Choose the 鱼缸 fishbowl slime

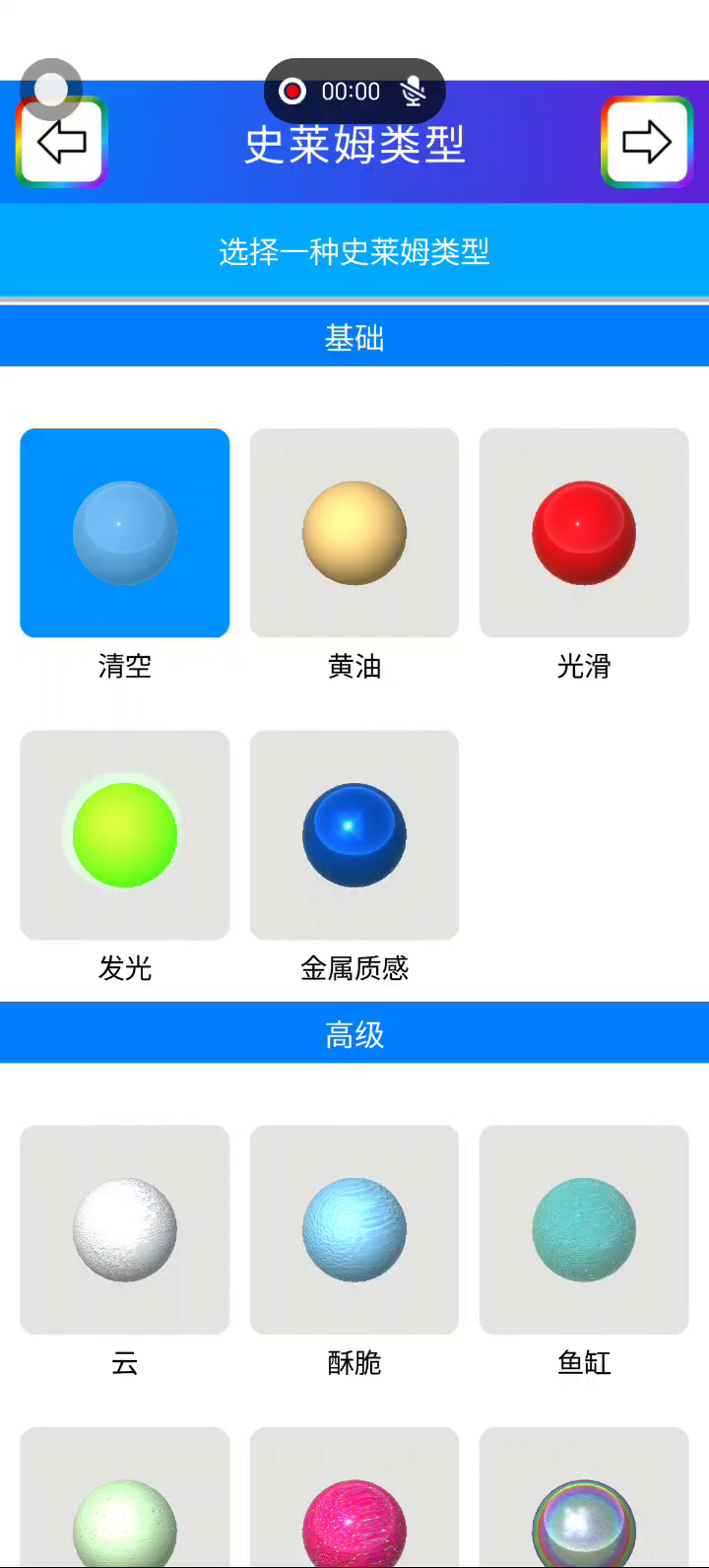(584, 1230)
